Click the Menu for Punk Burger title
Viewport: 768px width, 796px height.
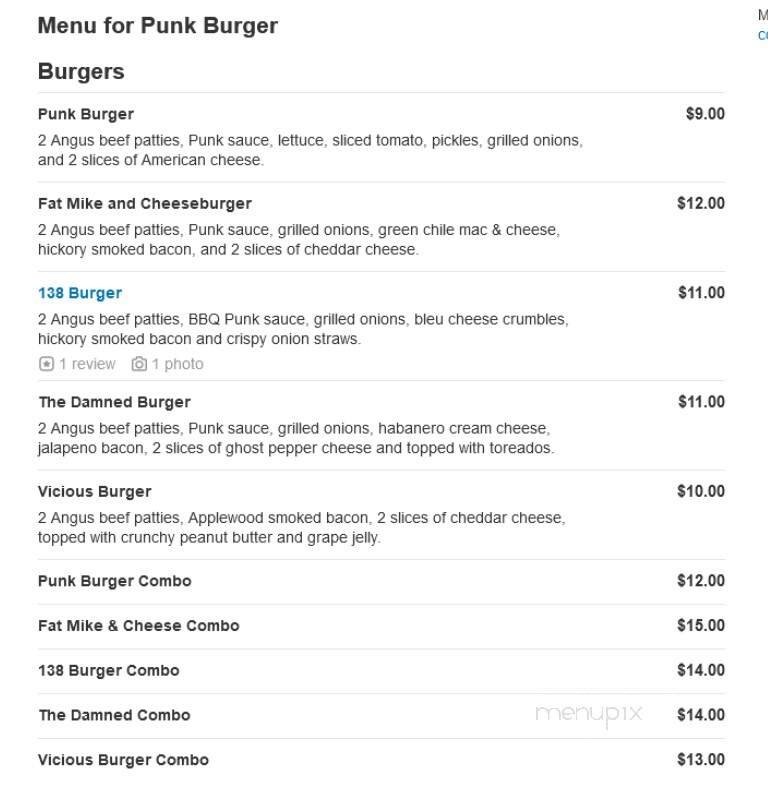(157, 25)
